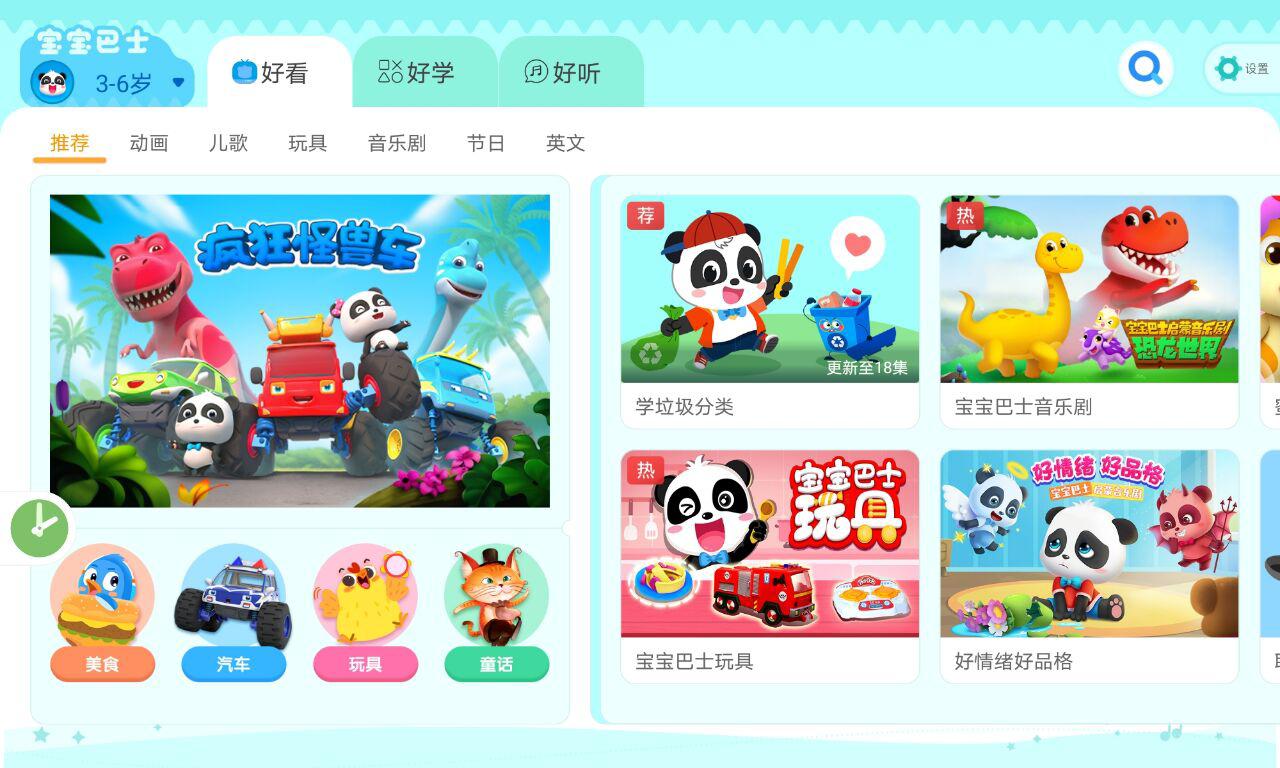Open the 好情绪好品格 card

tap(1088, 565)
